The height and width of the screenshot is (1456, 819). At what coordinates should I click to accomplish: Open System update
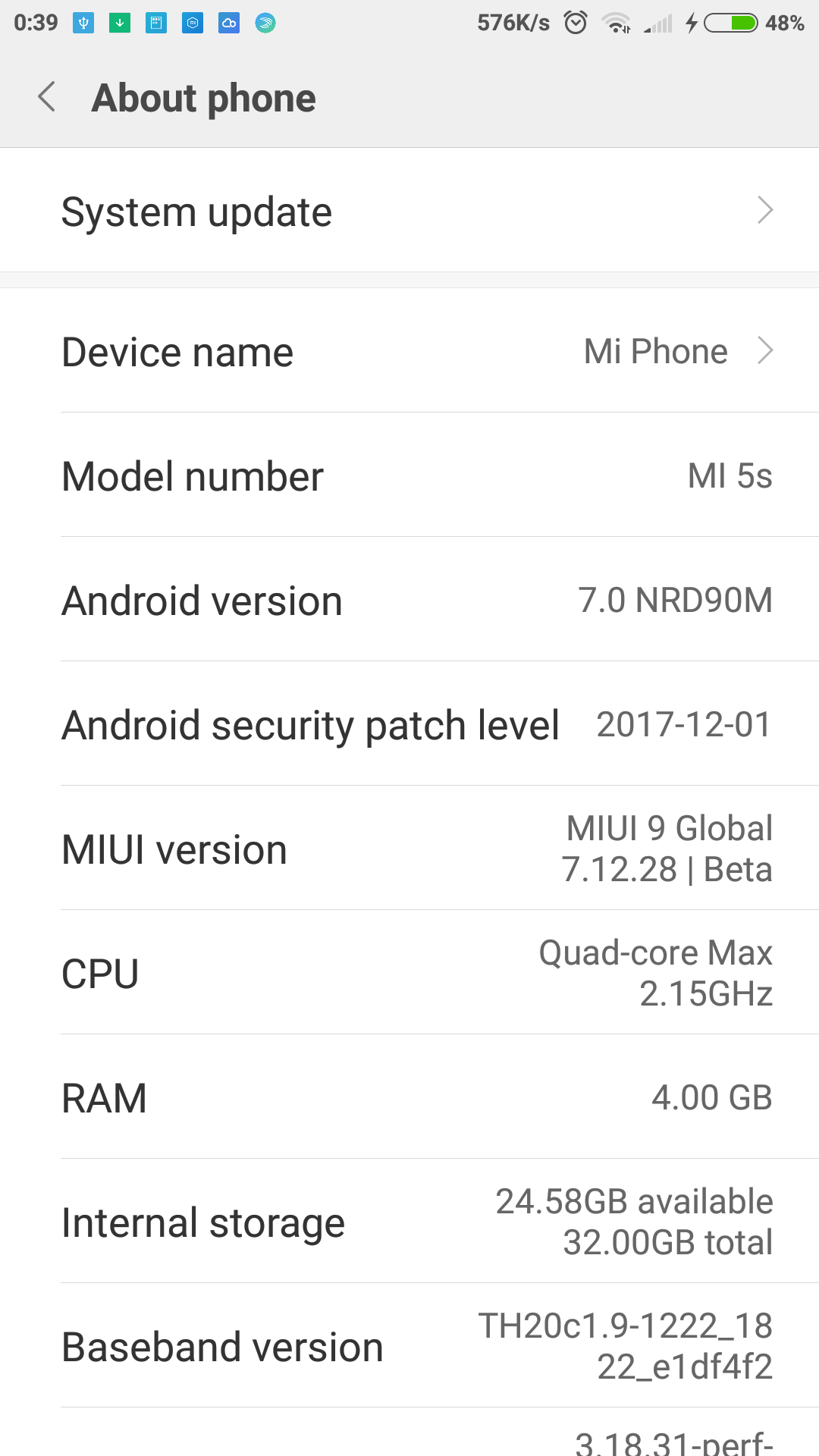coord(409,211)
